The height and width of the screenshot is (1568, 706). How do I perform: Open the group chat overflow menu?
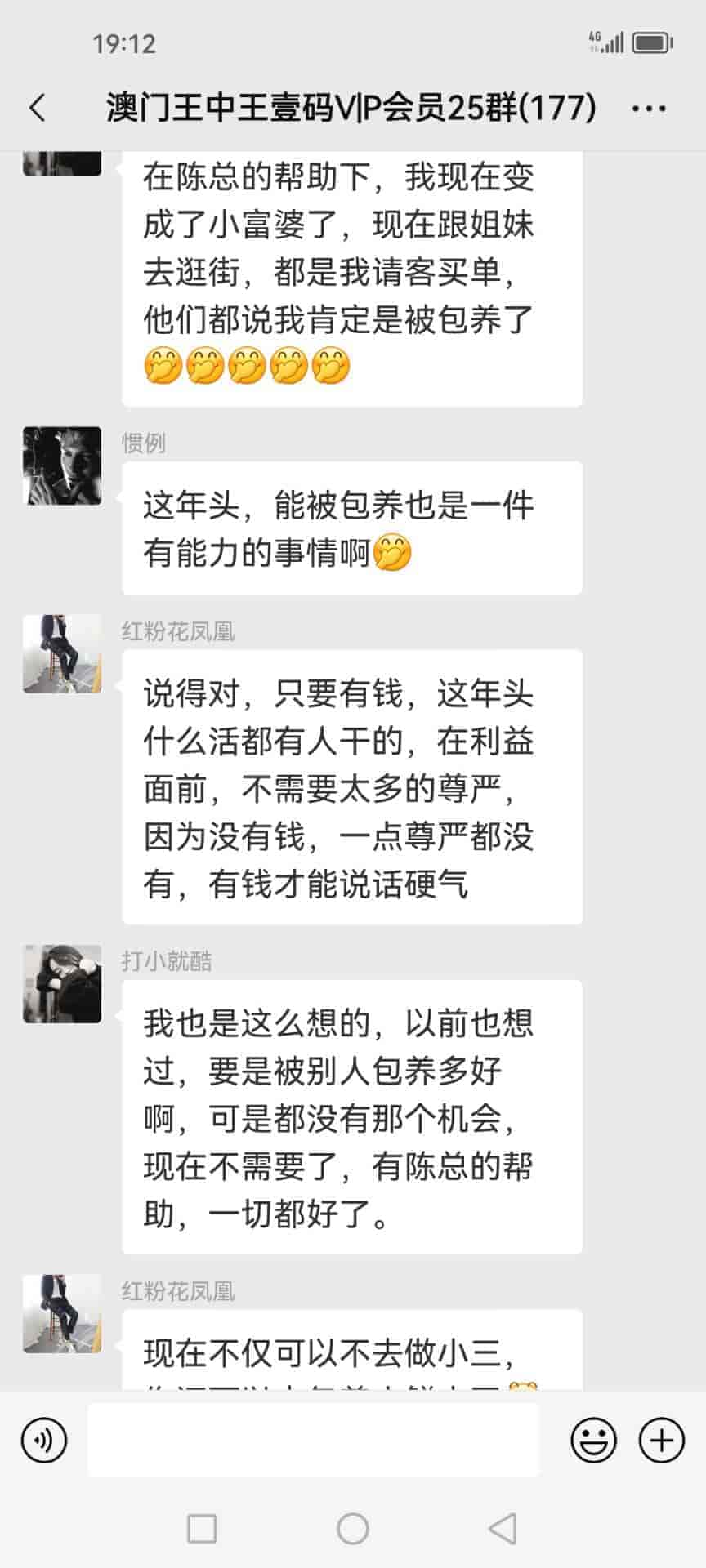(x=650, y=108)
